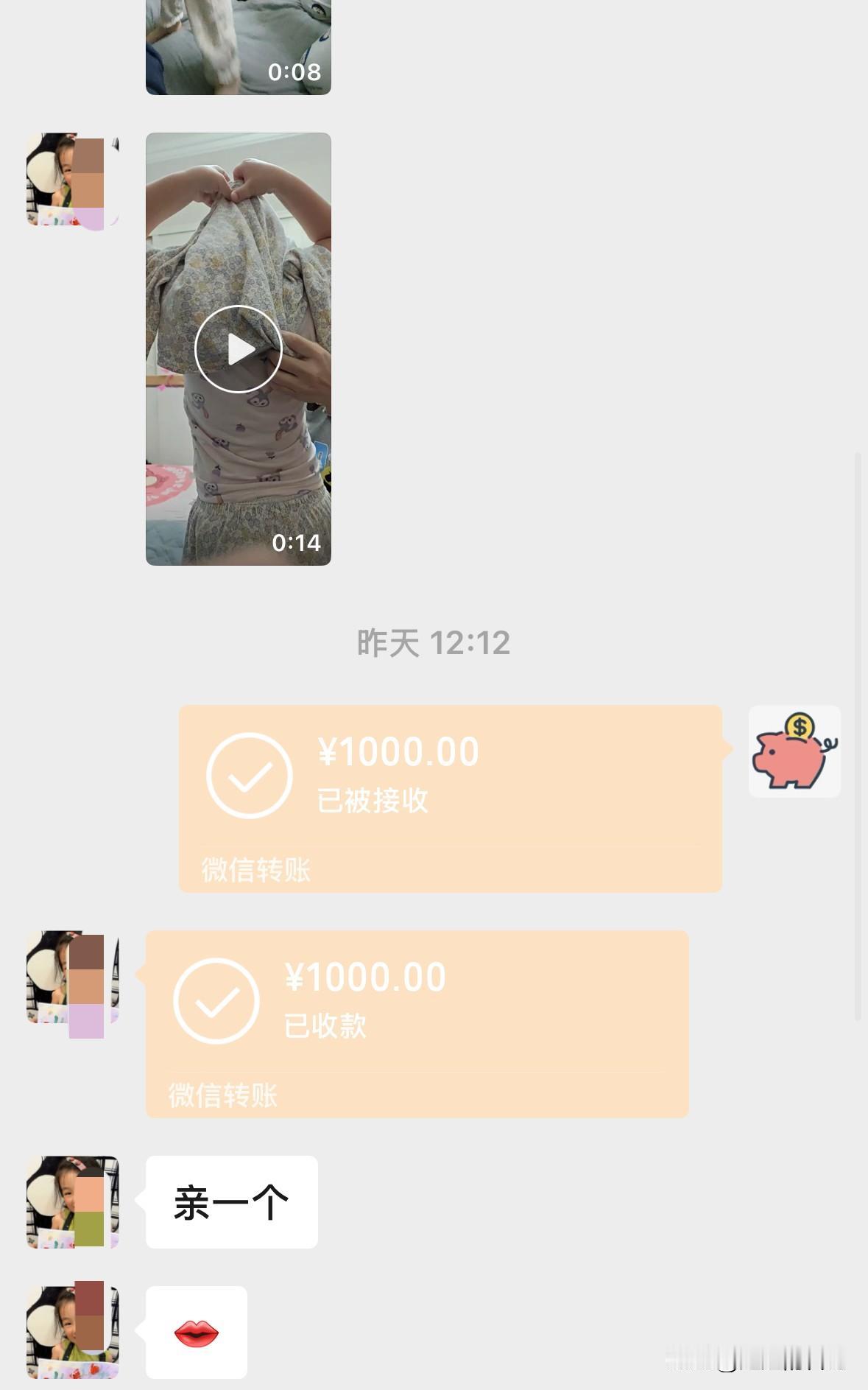The height and width of the screenshot is (1390, 868).
Task: Tap the 0:08 duration overlay label
Action: point(294,72)
